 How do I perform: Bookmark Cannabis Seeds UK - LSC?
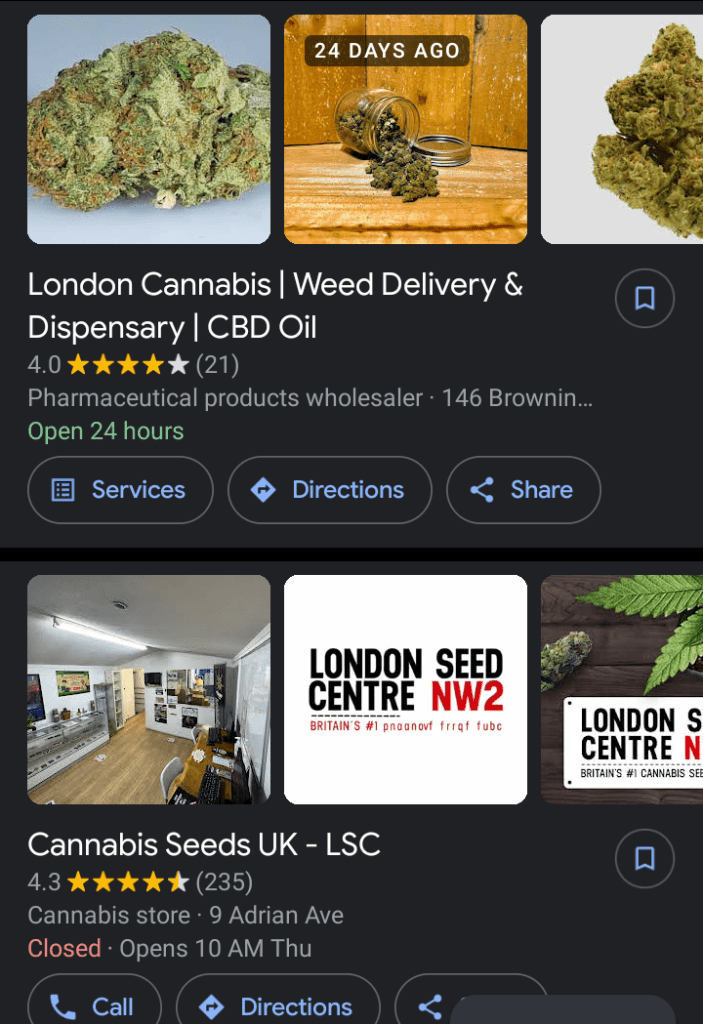coord(644,857)
